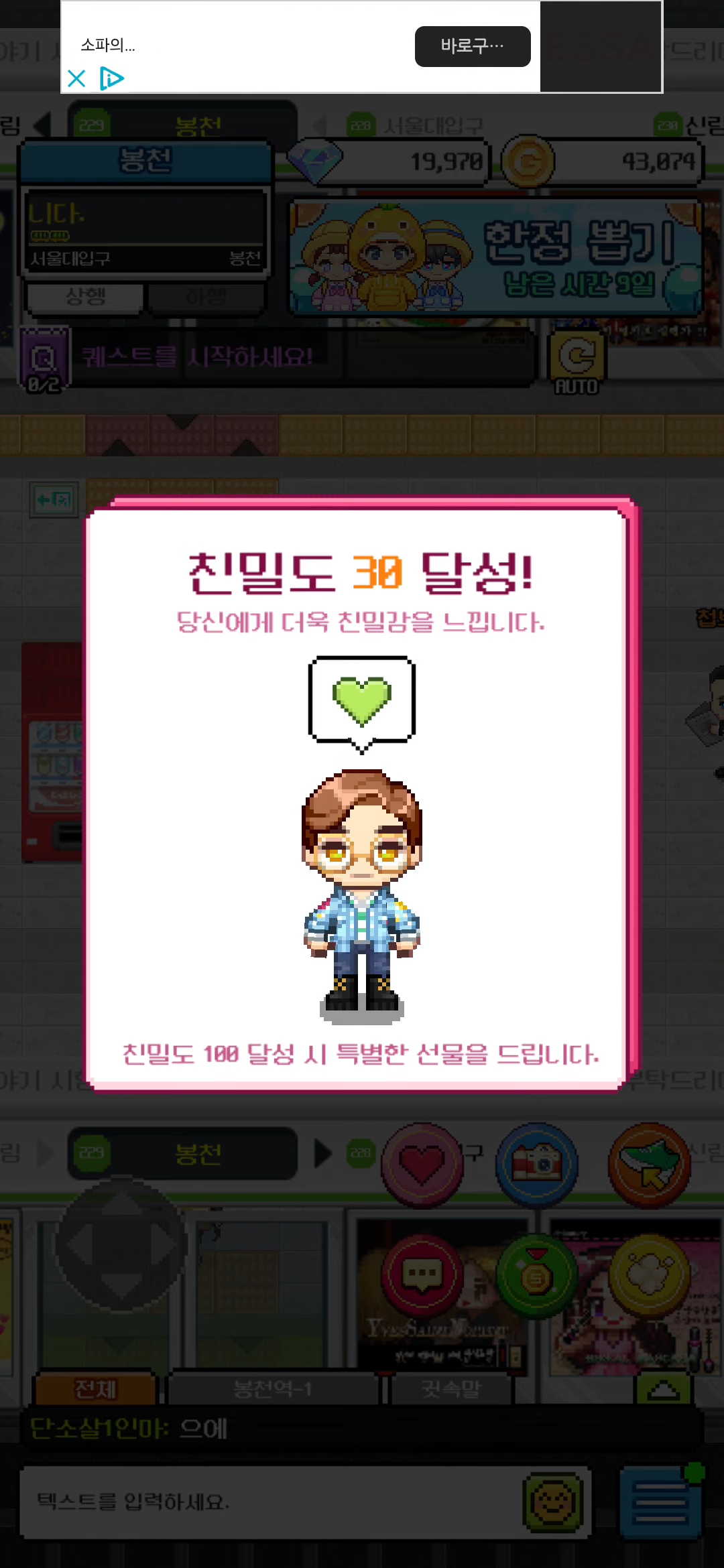Toggle the AUTO button
The width and height of the screenshot is (724, 1568).
(x=576, y=362)
